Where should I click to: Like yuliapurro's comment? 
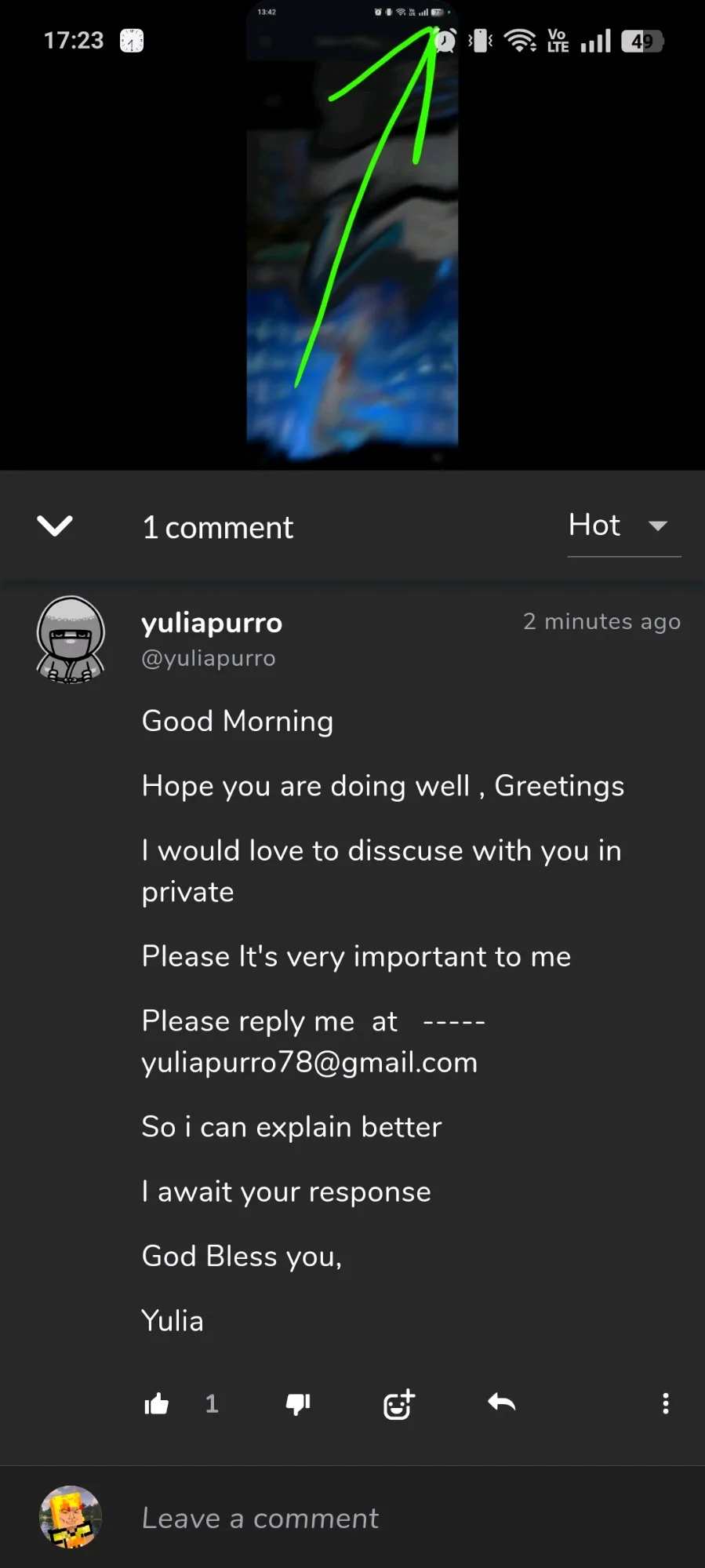click(157, 1403)
